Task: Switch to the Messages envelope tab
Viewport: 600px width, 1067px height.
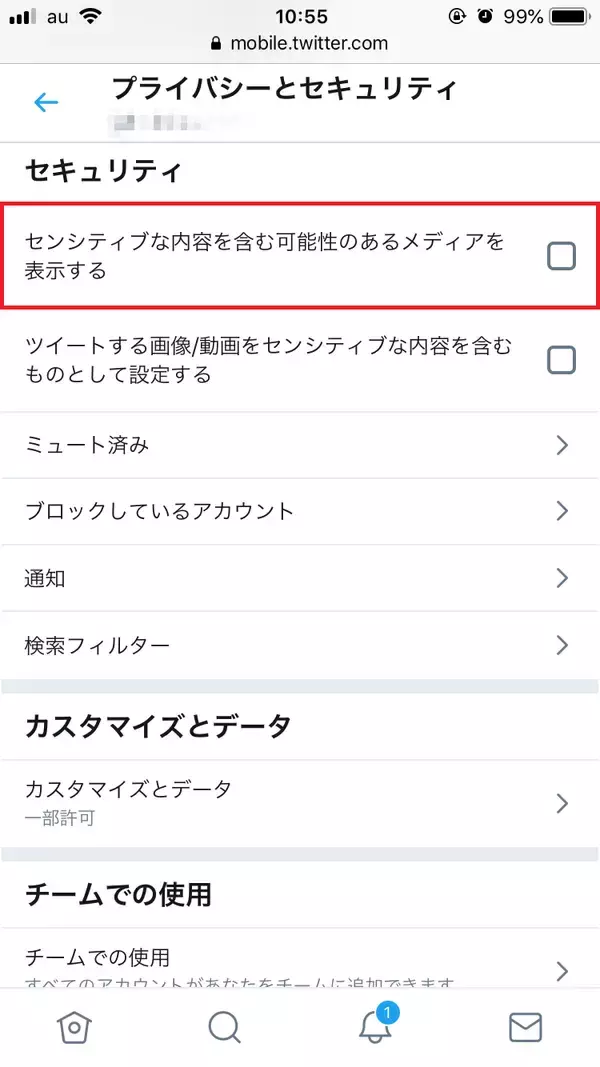Action: [x=525, y=1027]
